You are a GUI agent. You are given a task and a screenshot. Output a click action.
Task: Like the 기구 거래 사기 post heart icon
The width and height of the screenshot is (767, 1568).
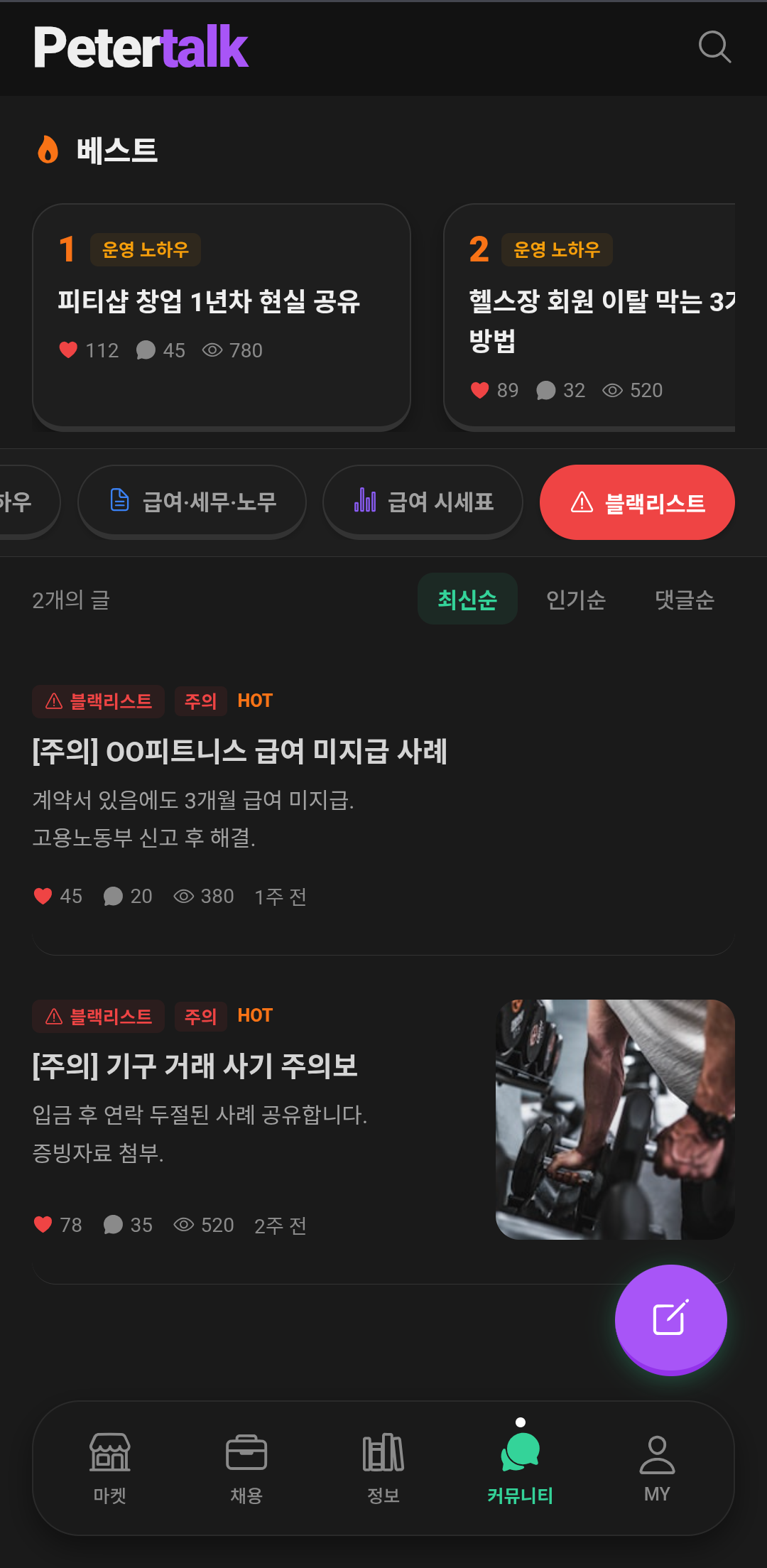pyautogui.click(x=42, y=1223)
